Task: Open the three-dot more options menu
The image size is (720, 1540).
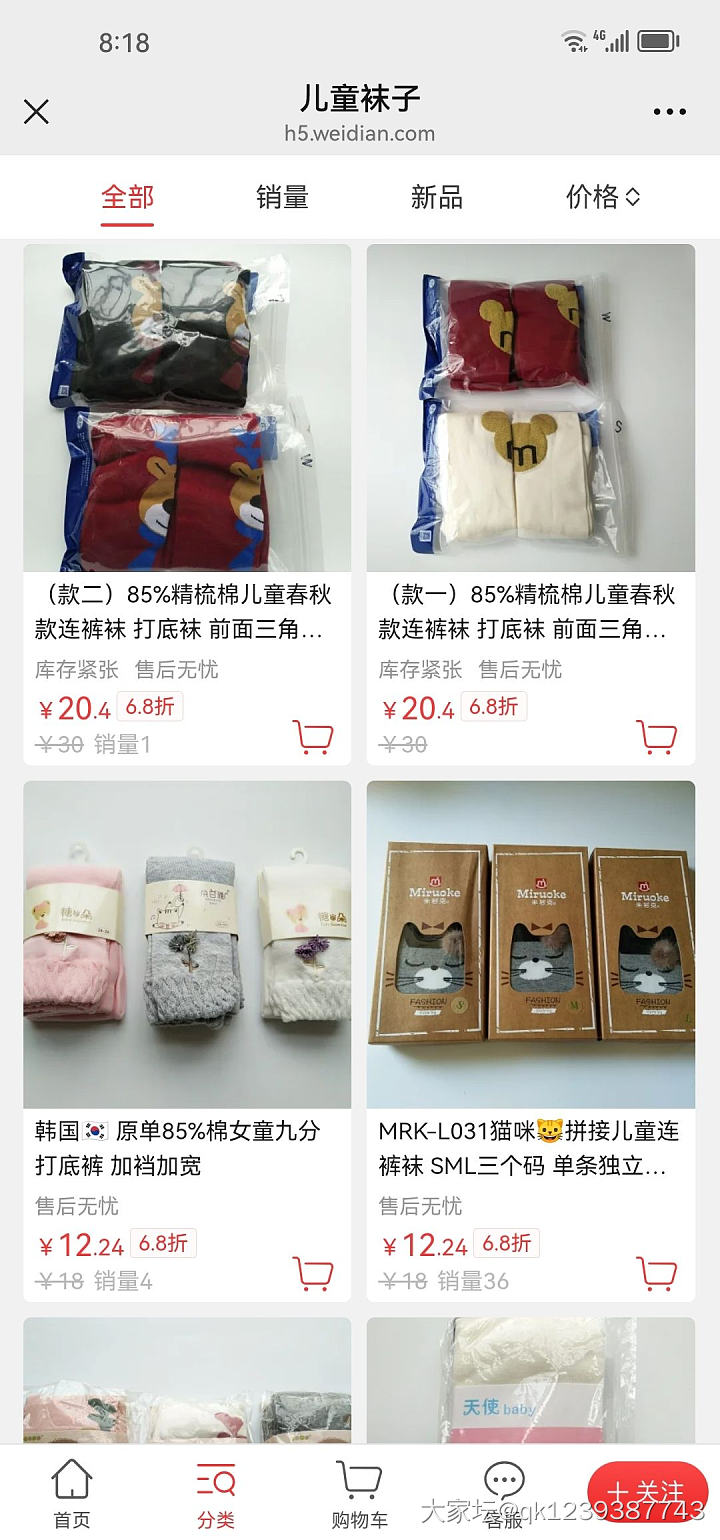Action: click(x=668, y=112)
